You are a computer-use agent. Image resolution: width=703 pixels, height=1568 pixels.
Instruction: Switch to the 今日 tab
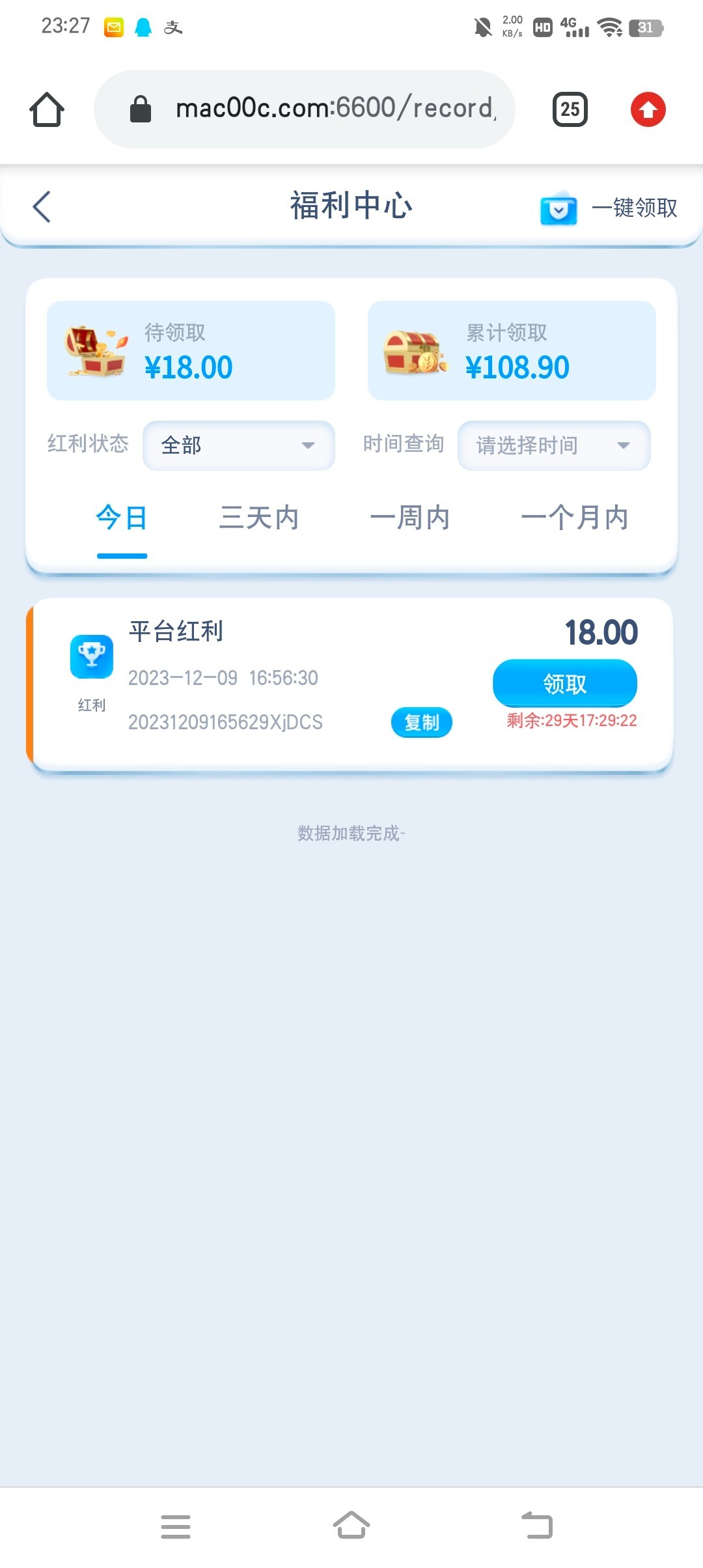[122, 518]
